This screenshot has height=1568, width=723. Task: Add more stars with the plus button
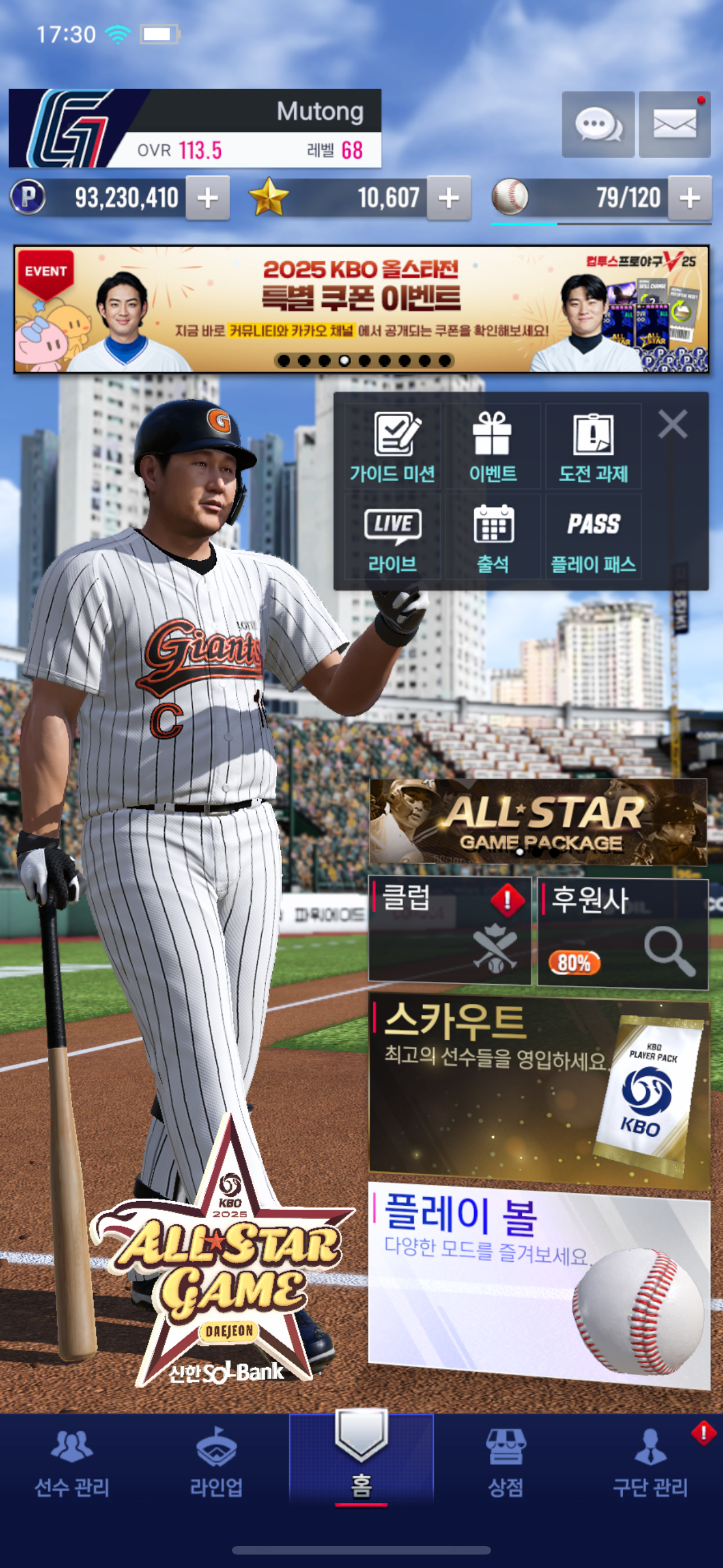click(x=448, y=198)
